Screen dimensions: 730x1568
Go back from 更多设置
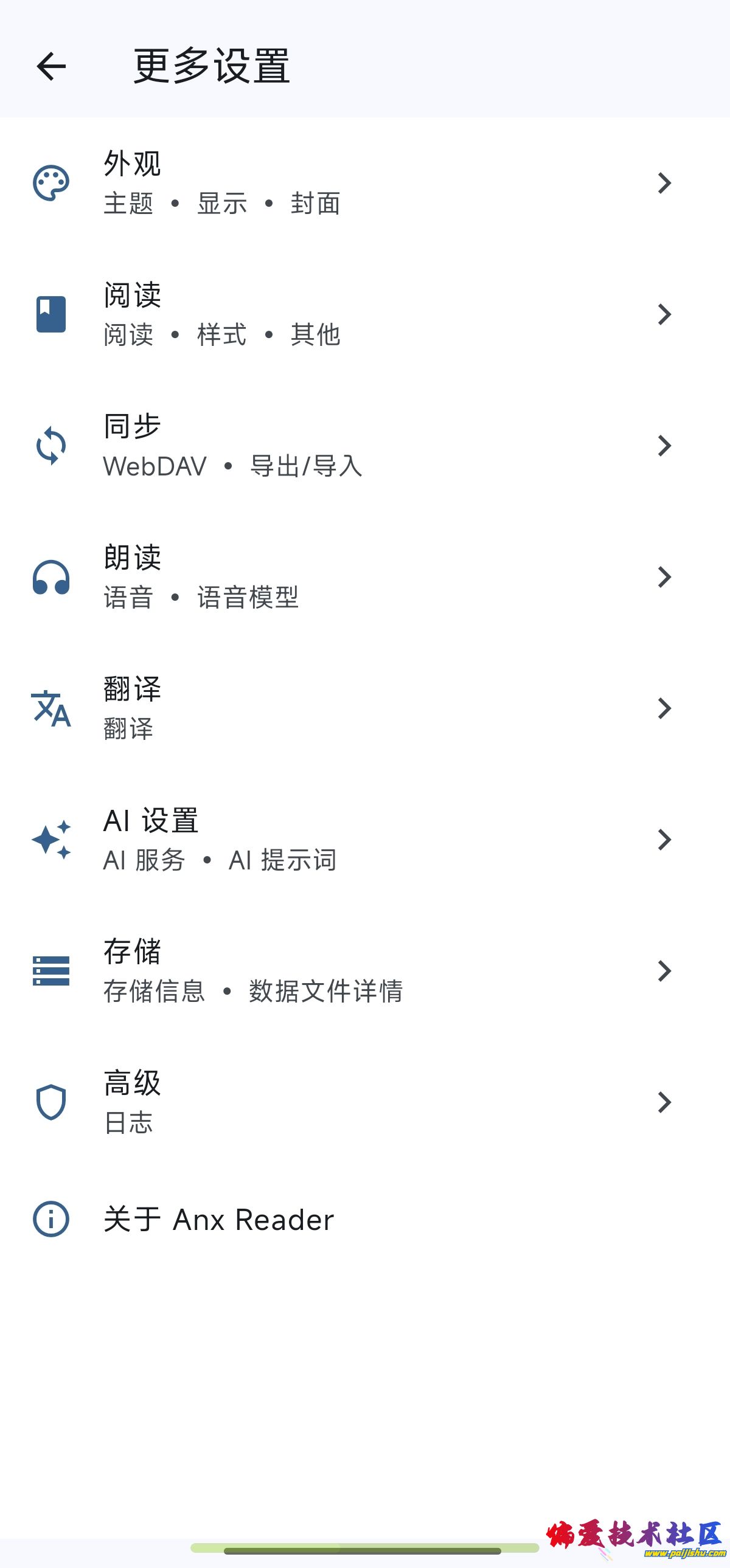[51, 66]
